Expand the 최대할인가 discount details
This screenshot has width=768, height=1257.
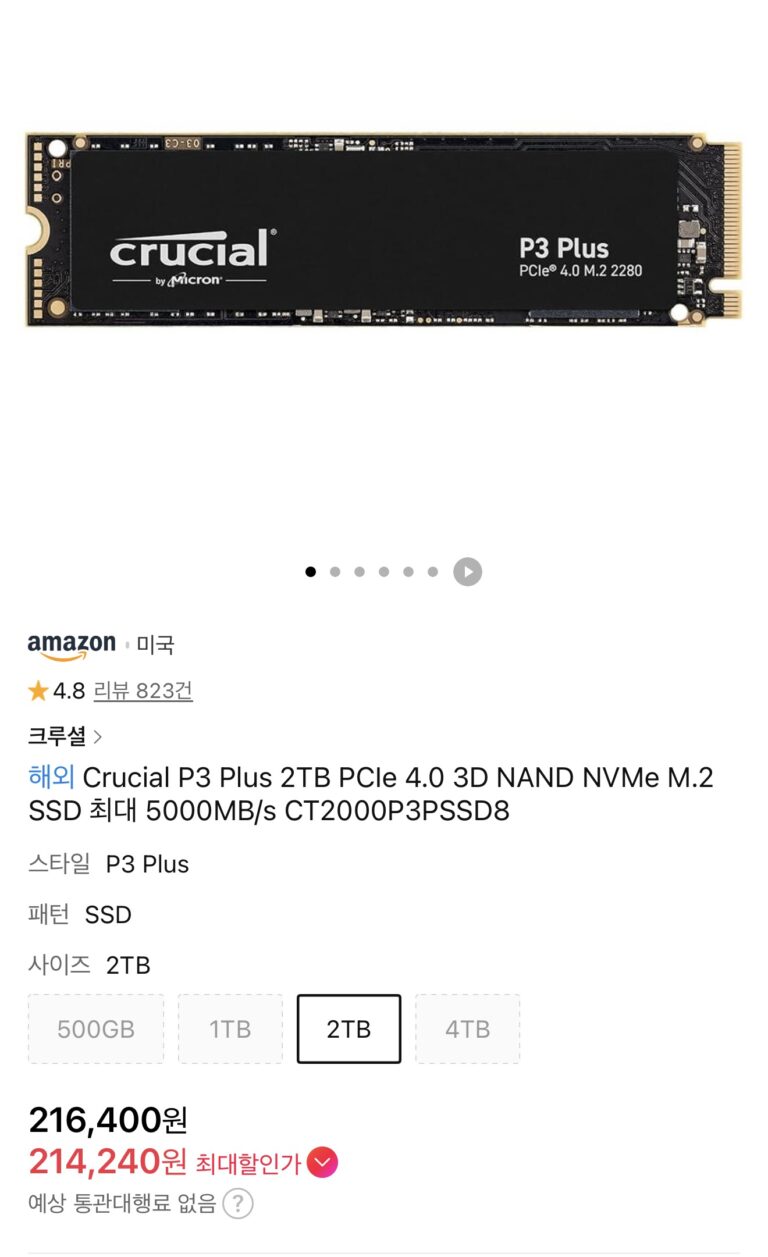click(x=323, y=1163)
